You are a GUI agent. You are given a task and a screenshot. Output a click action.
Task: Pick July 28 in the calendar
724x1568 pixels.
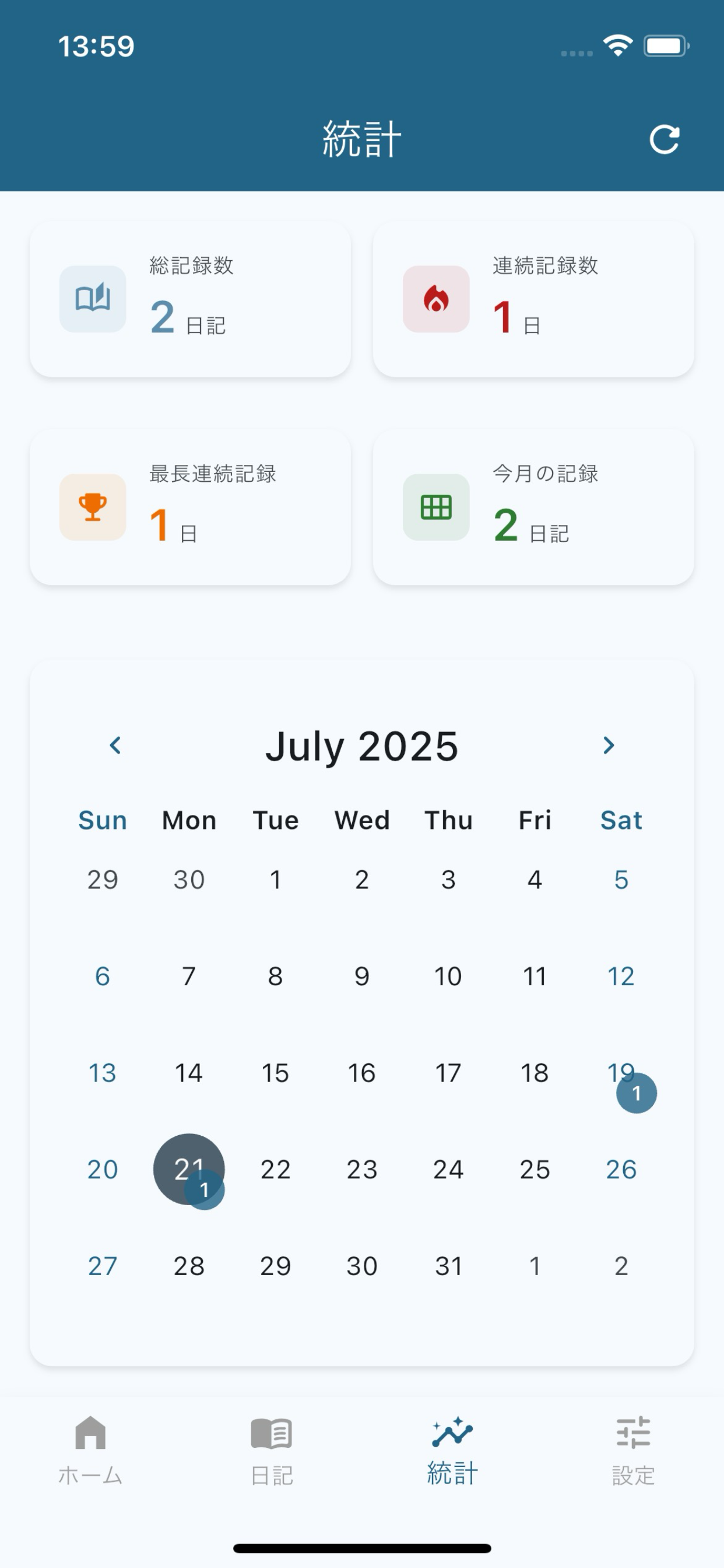point(189,1266)
